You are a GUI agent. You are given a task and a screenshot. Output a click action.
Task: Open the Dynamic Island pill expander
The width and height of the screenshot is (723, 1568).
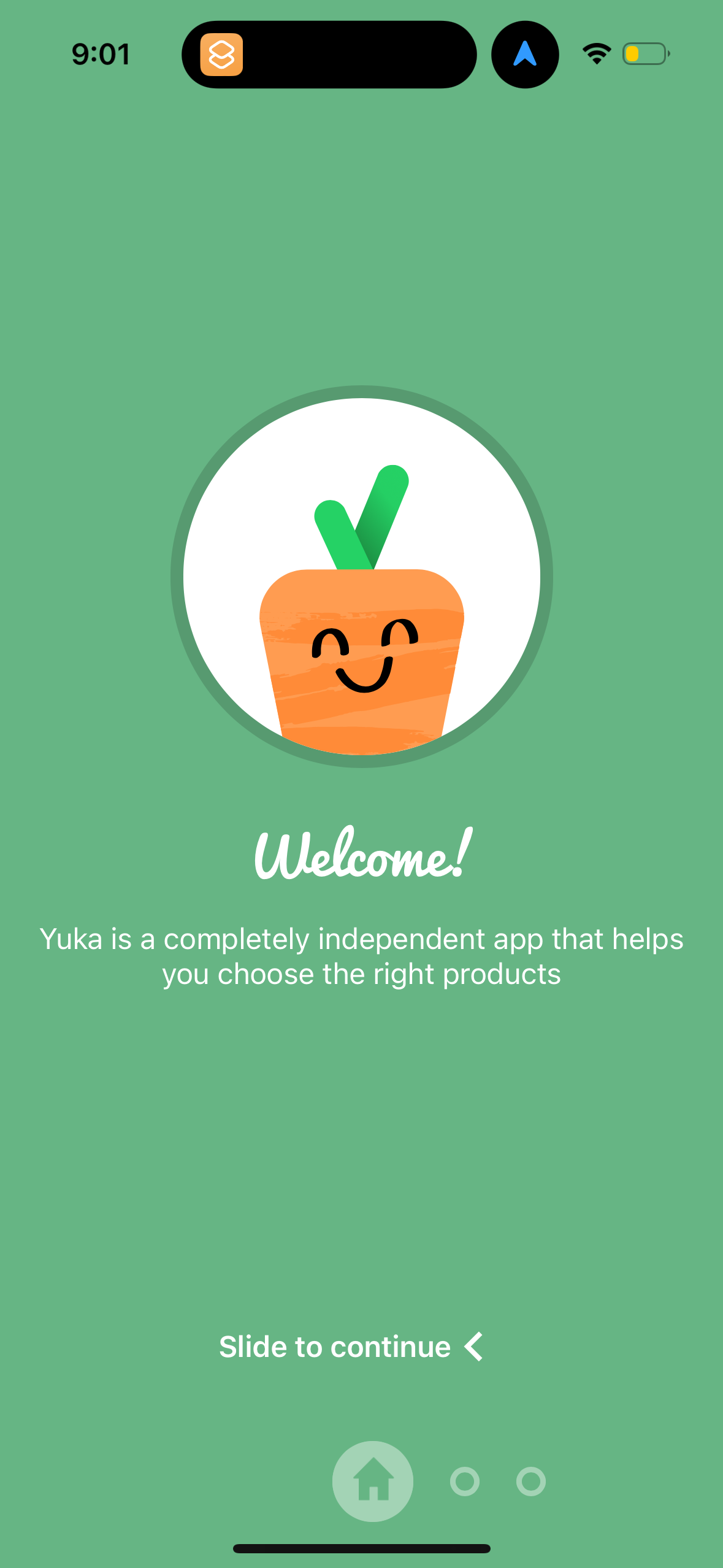click(329, 54)
